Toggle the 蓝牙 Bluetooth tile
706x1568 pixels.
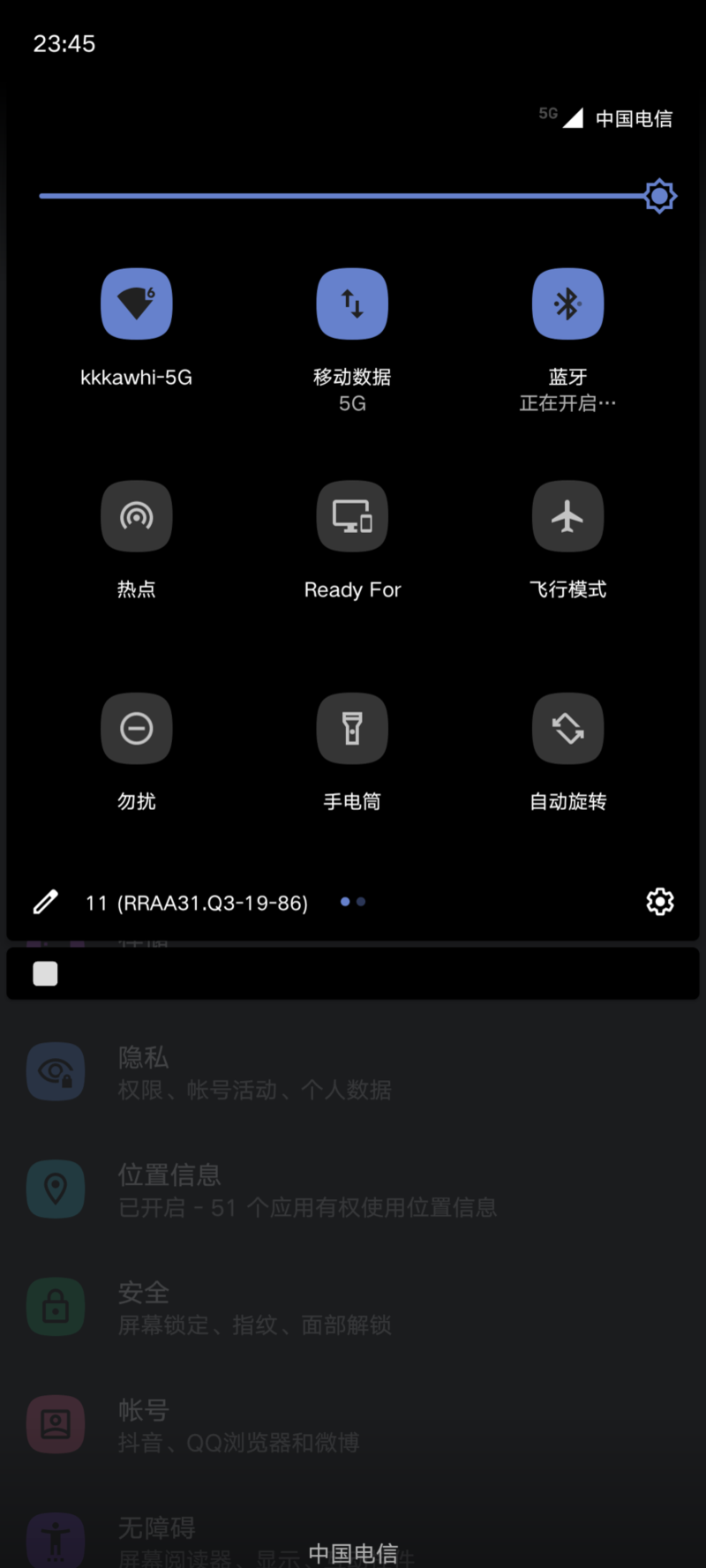point(567,304)
